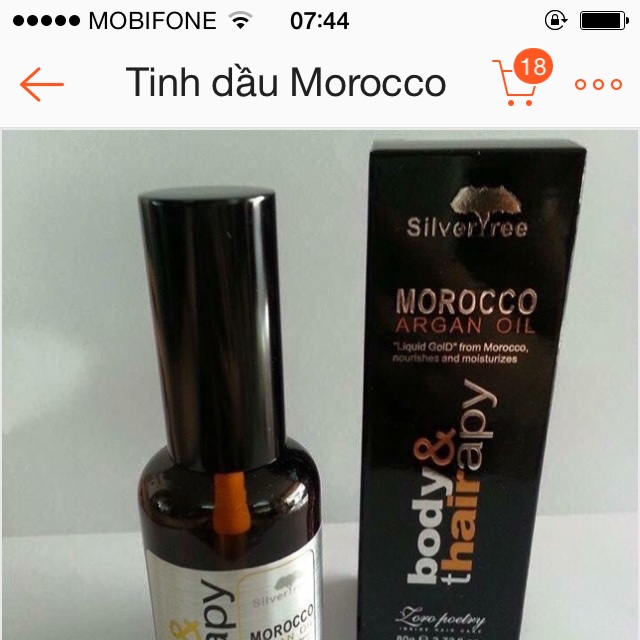Open the three-dot overflow menu
This screenshot has height=640, width=640.
[x=598, y=85]
